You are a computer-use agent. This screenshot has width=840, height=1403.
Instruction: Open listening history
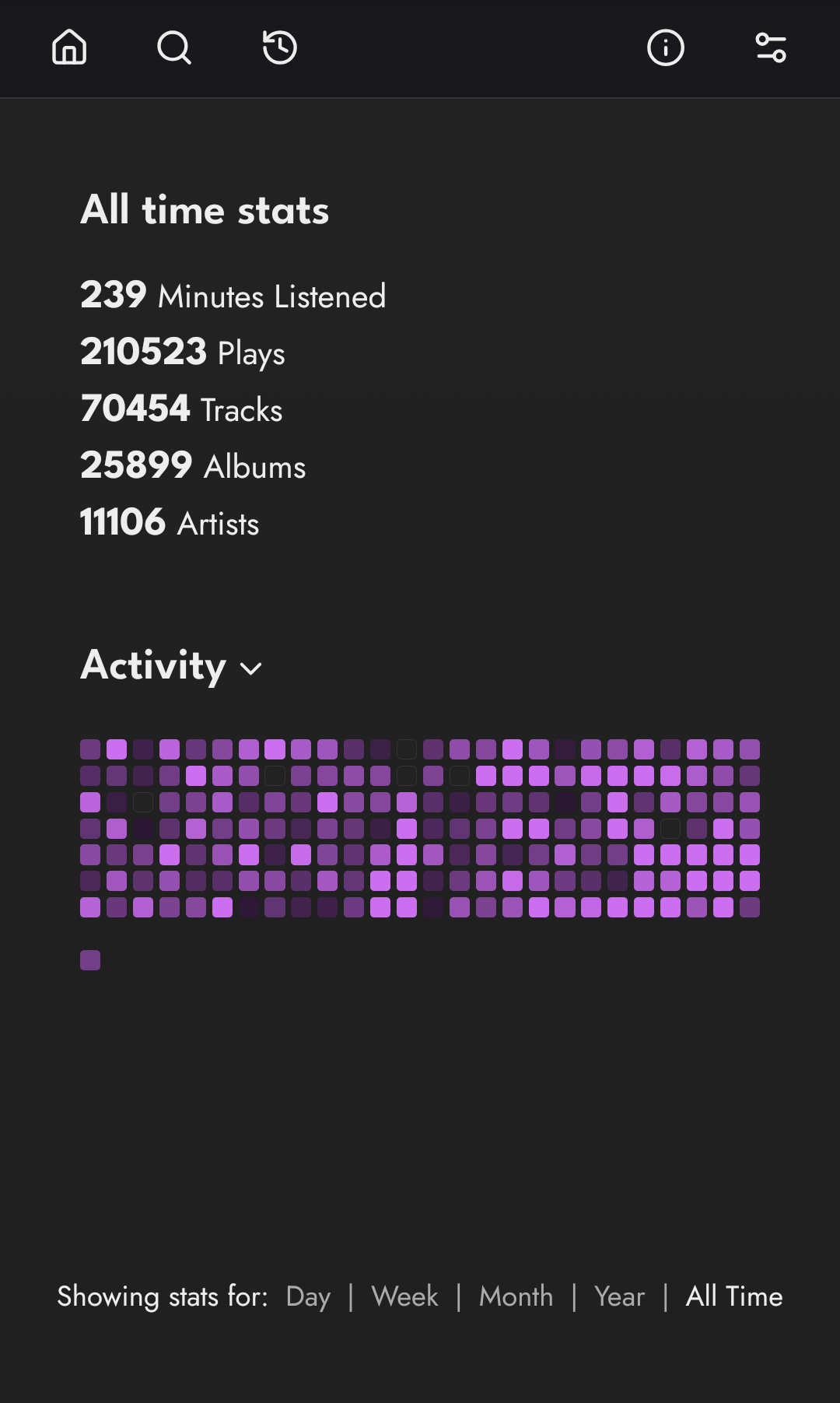coord(279,47)
